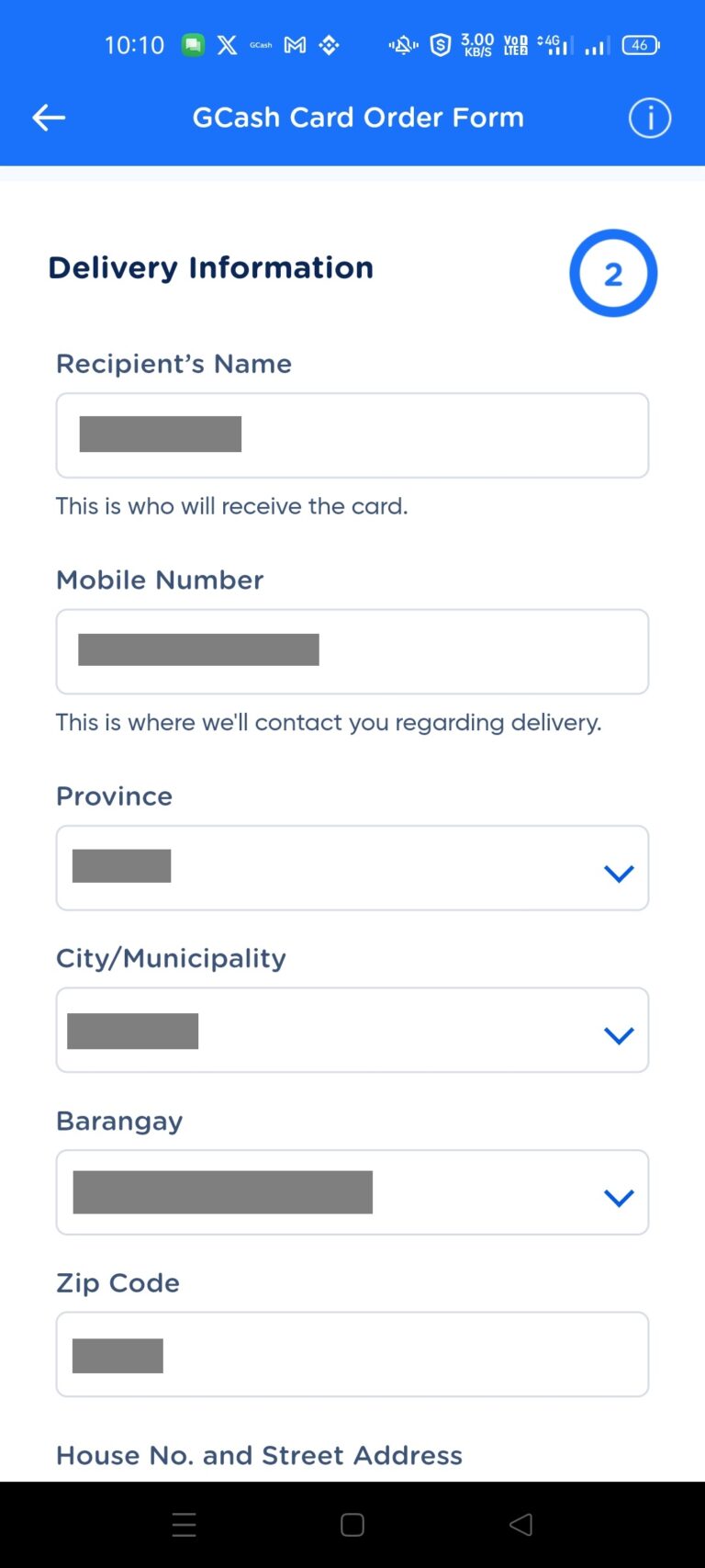
Task: Tap the battery indicator showing 46 percent
Action: click(x=640, y=44)
